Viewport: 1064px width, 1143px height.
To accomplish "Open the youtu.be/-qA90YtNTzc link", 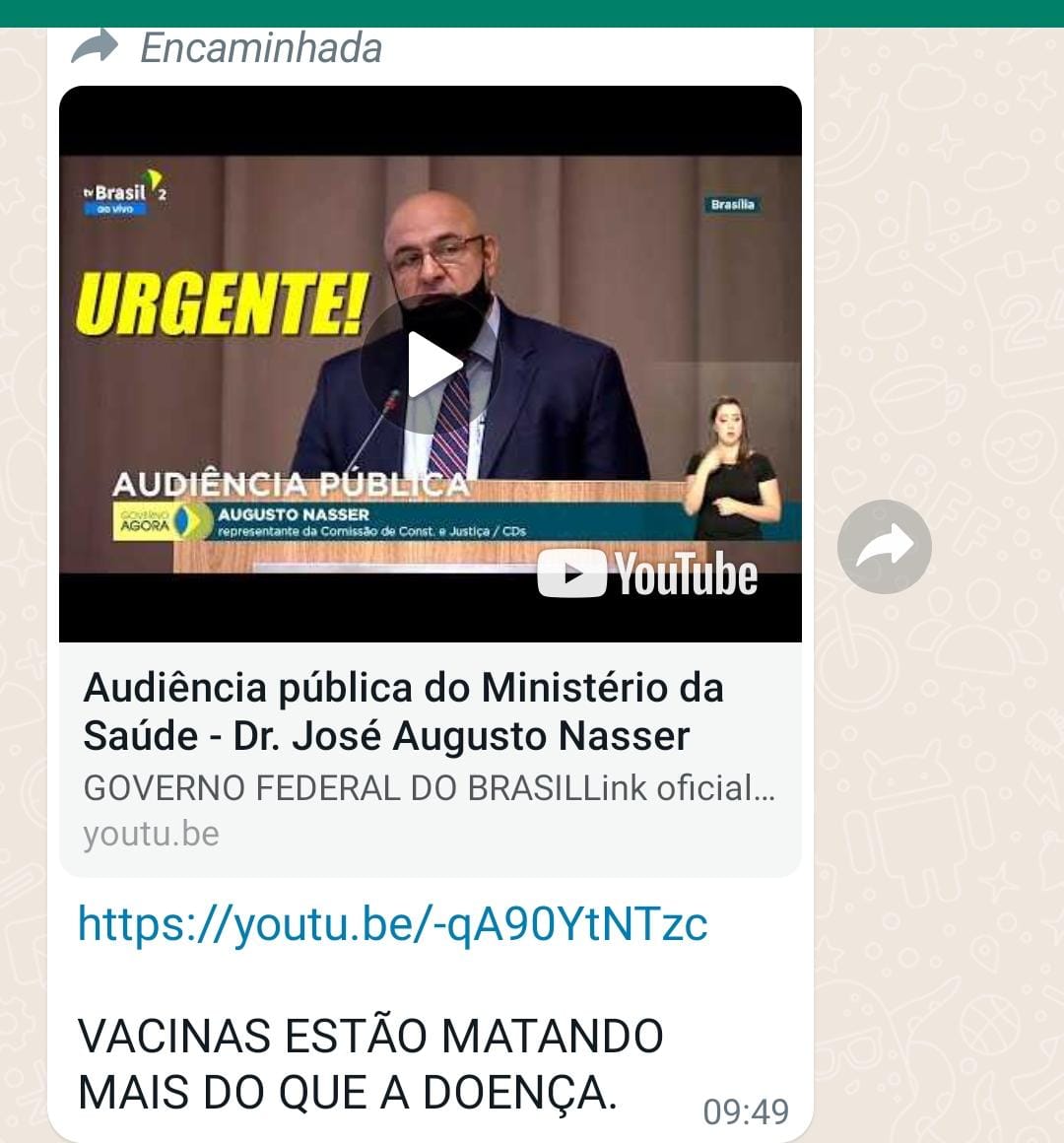I will tap(392, 924).
